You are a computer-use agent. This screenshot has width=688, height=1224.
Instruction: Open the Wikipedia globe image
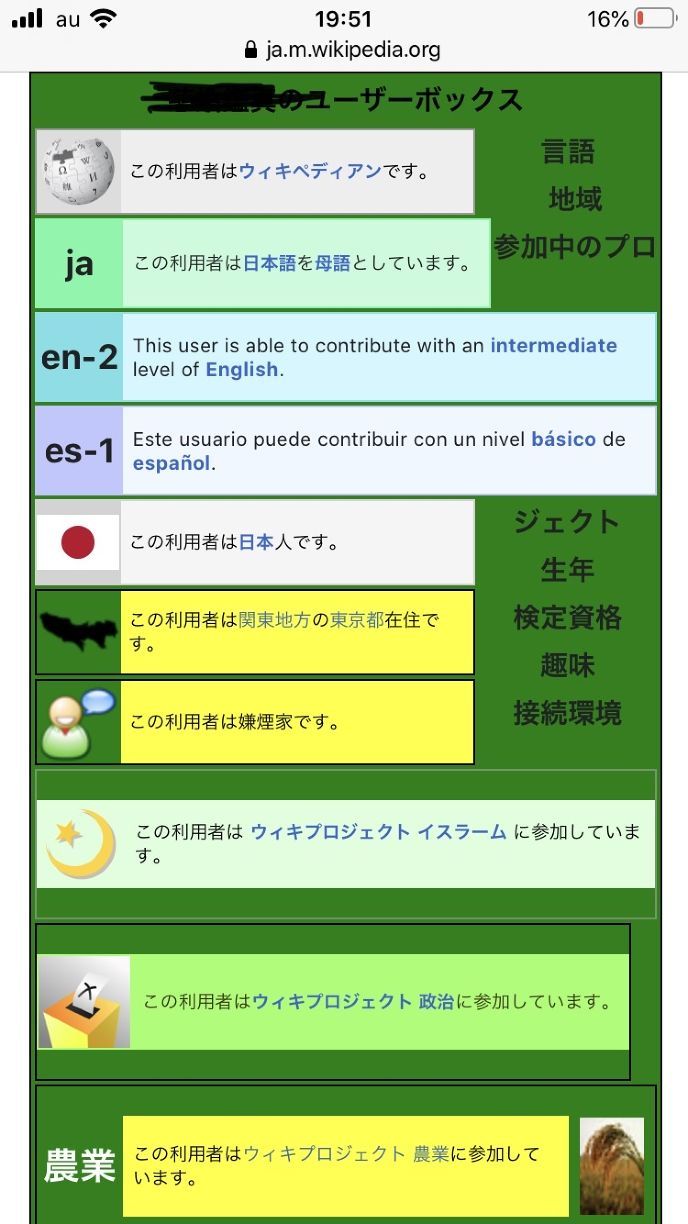point(78,171)
